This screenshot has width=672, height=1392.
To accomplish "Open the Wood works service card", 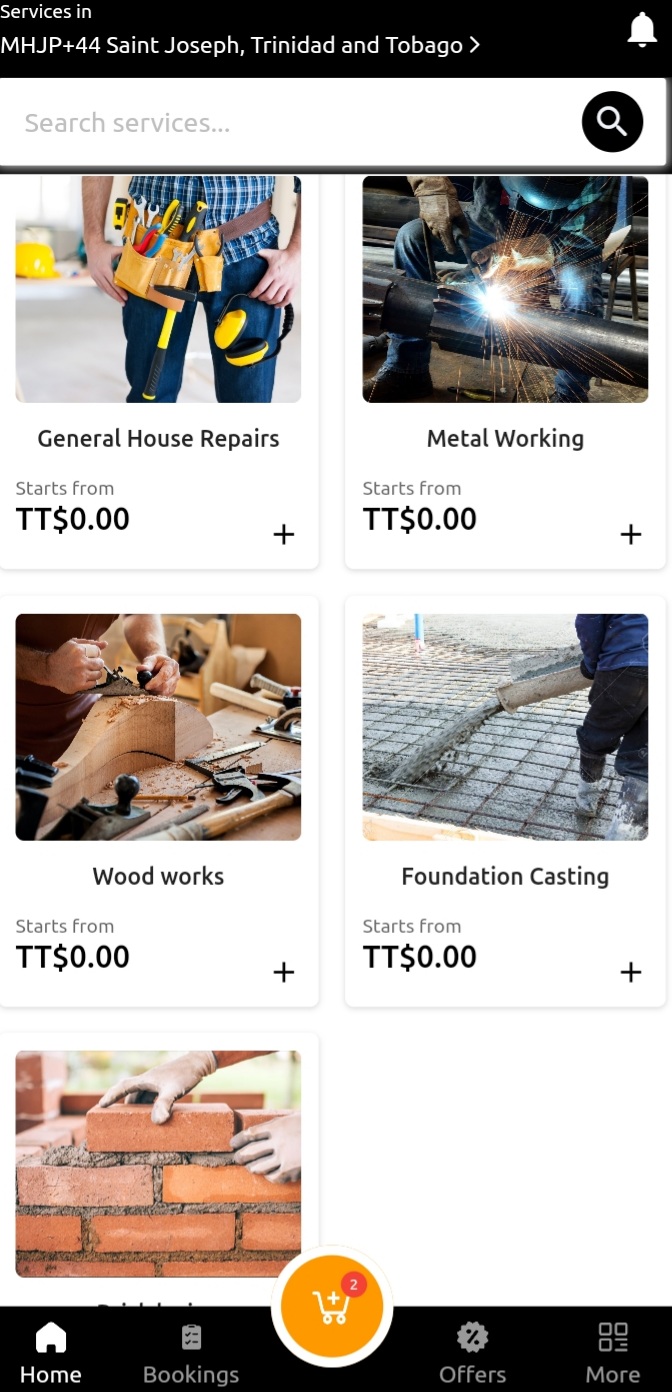I will pos(158,800).
